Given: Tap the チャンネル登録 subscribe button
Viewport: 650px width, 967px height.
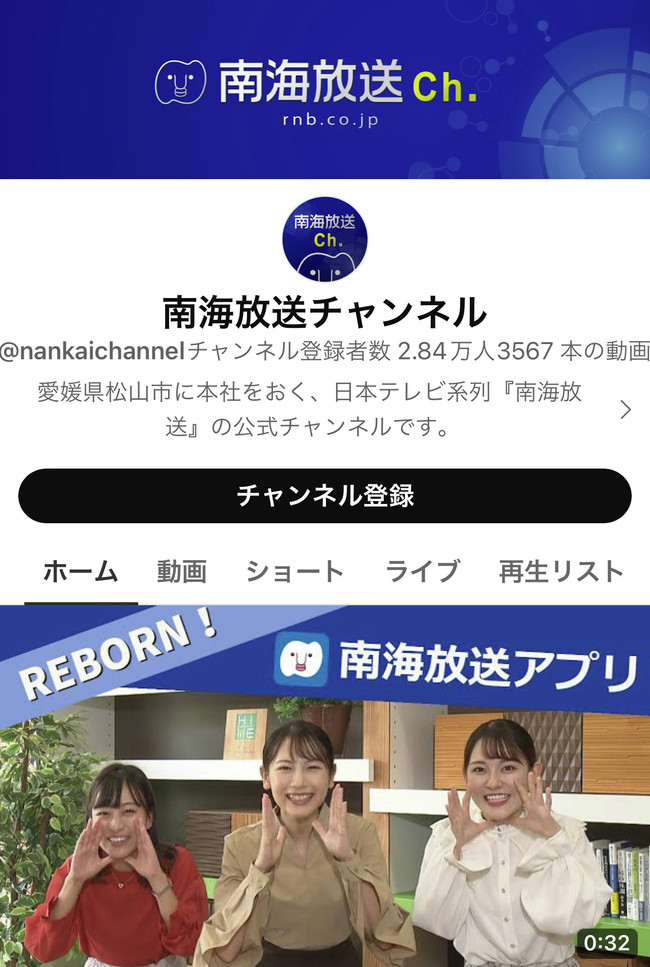Looking at the screenshot, I should coord(325,496).
